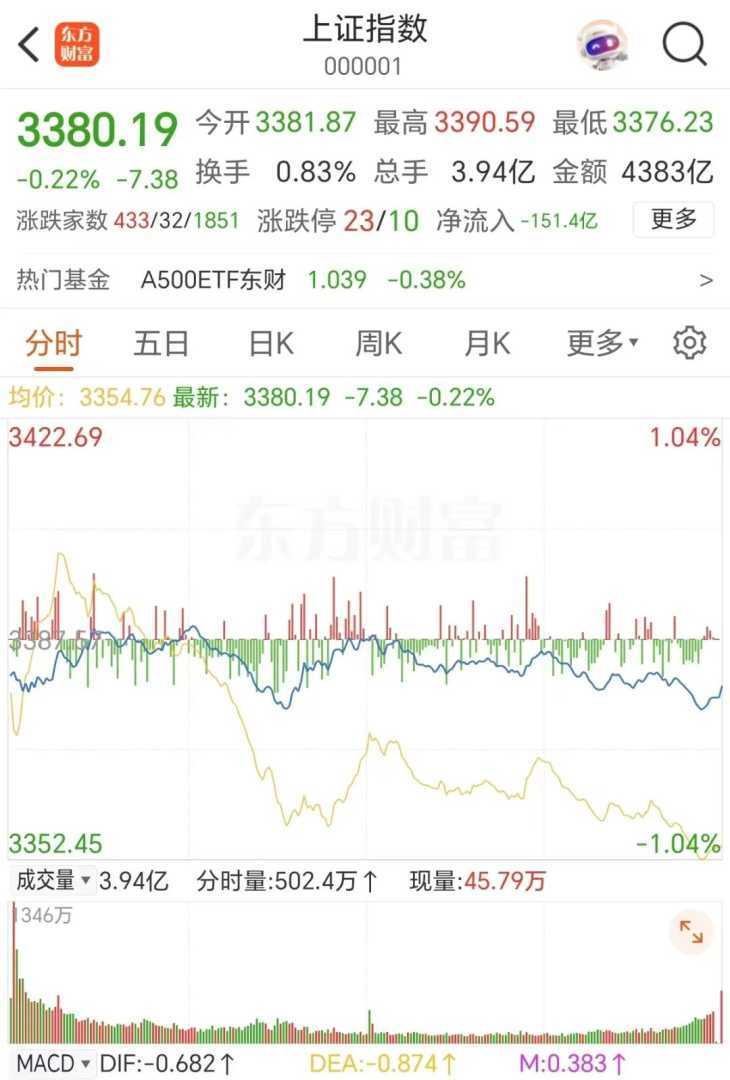Show the 月K chart tab
The height and width of the screenshot is (1080, 730).
(x=487, y=344)
